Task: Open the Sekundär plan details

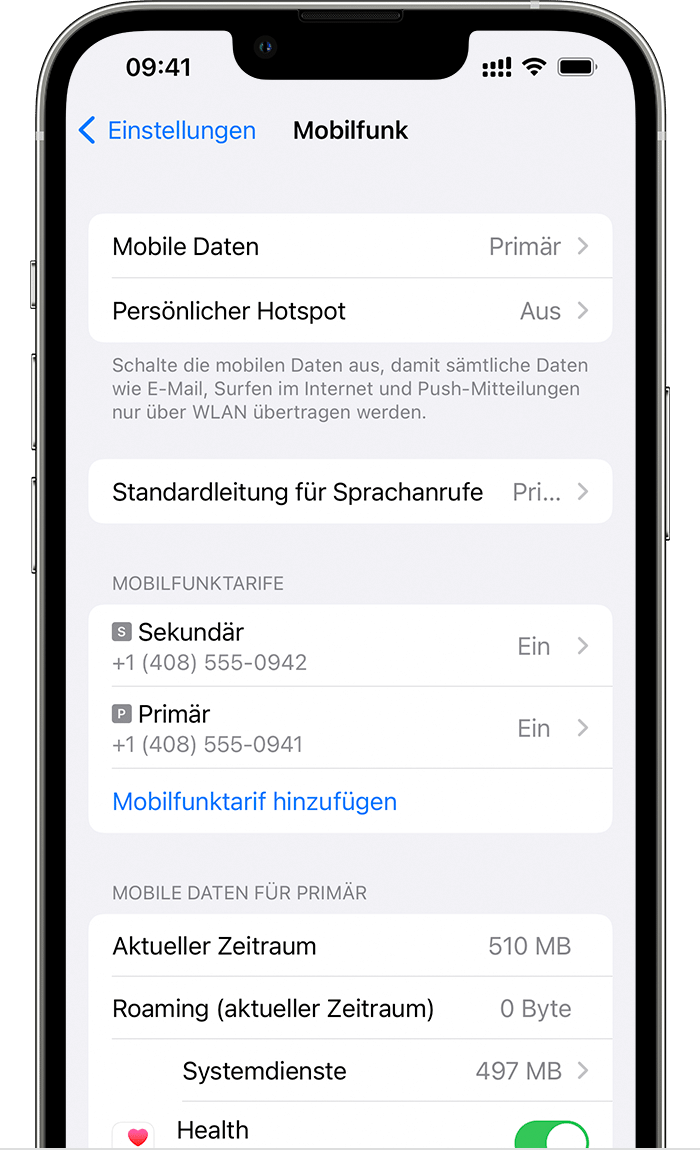Action: (x=350, y=646)
